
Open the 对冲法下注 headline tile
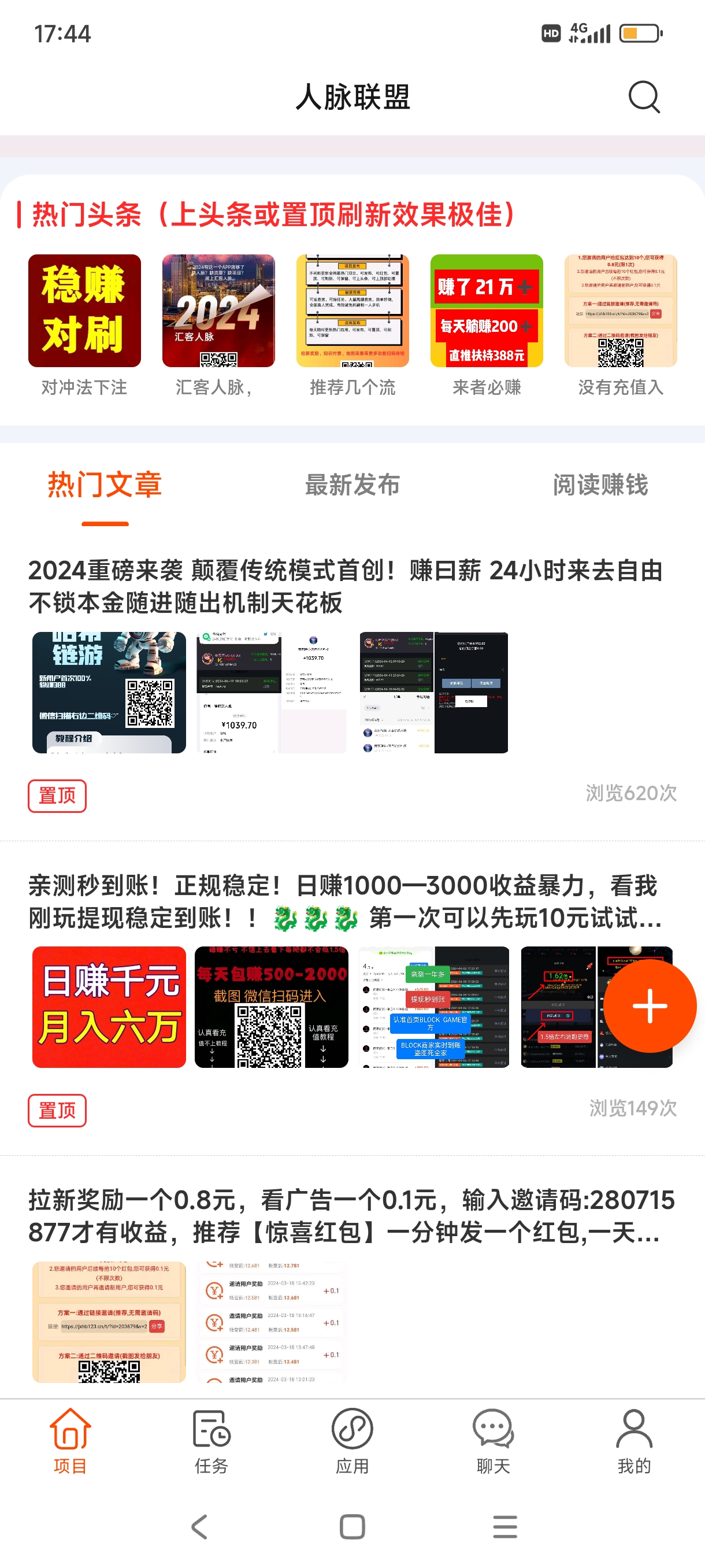(84, 326)
